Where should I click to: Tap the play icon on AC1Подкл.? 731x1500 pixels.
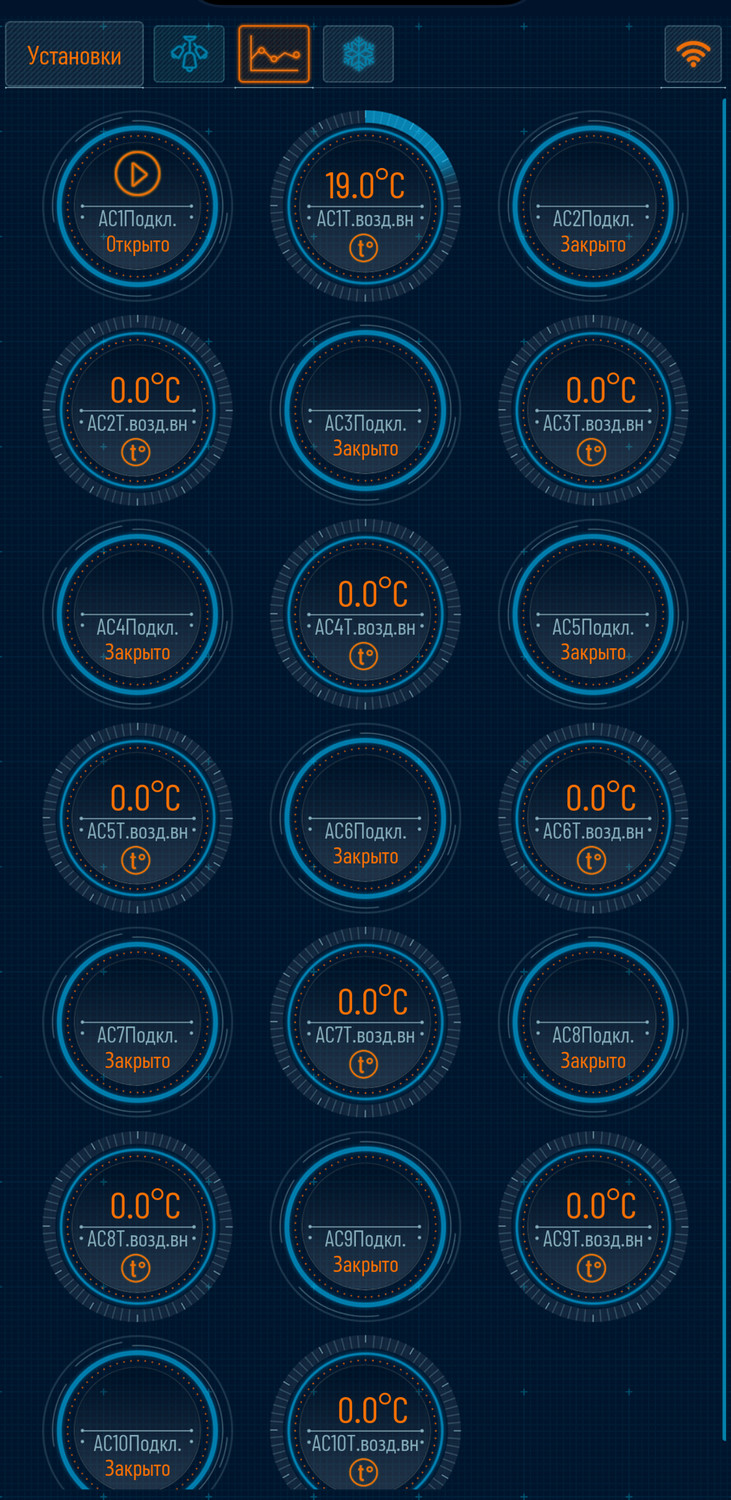[x=138, y=175]
